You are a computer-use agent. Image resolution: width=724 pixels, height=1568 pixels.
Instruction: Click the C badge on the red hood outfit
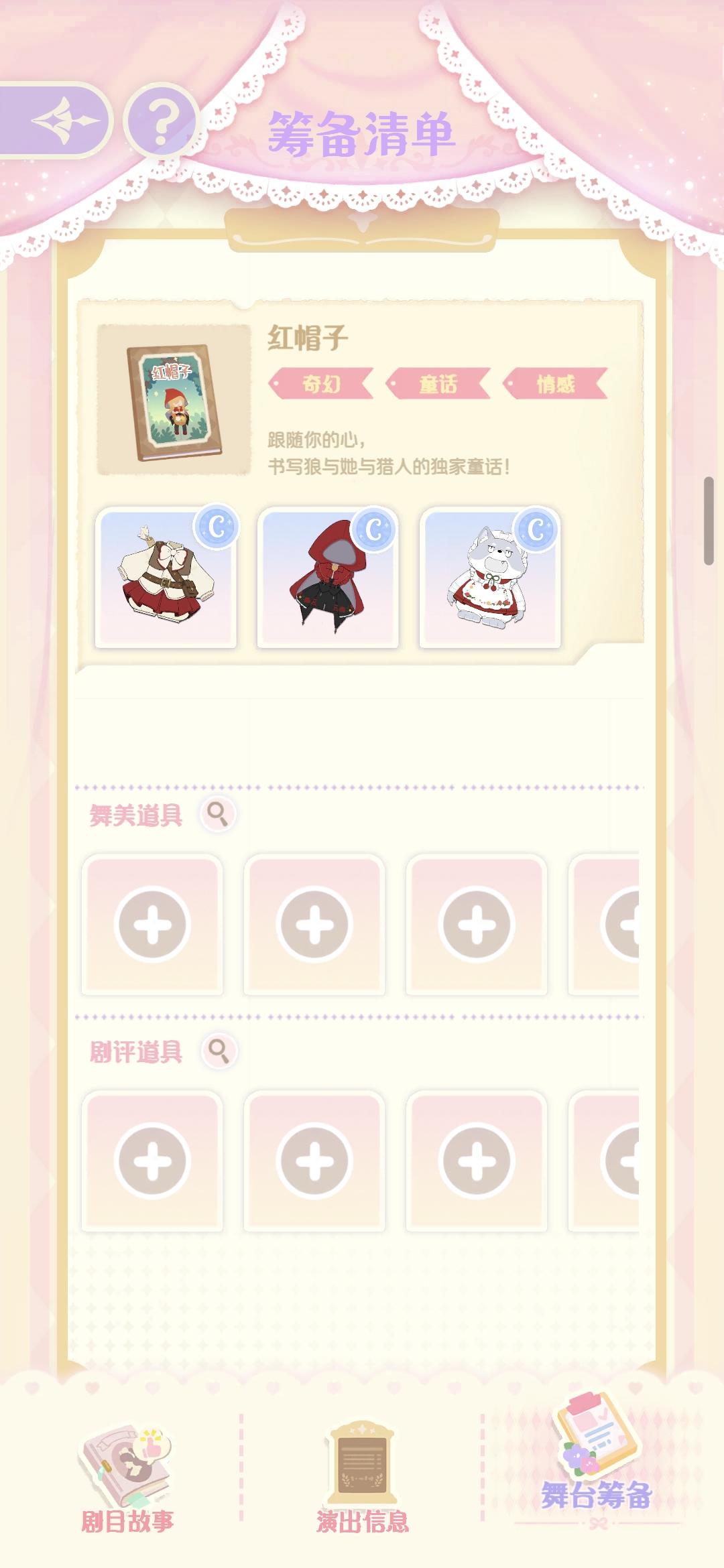pyautogui.click(x=375, y=529)
